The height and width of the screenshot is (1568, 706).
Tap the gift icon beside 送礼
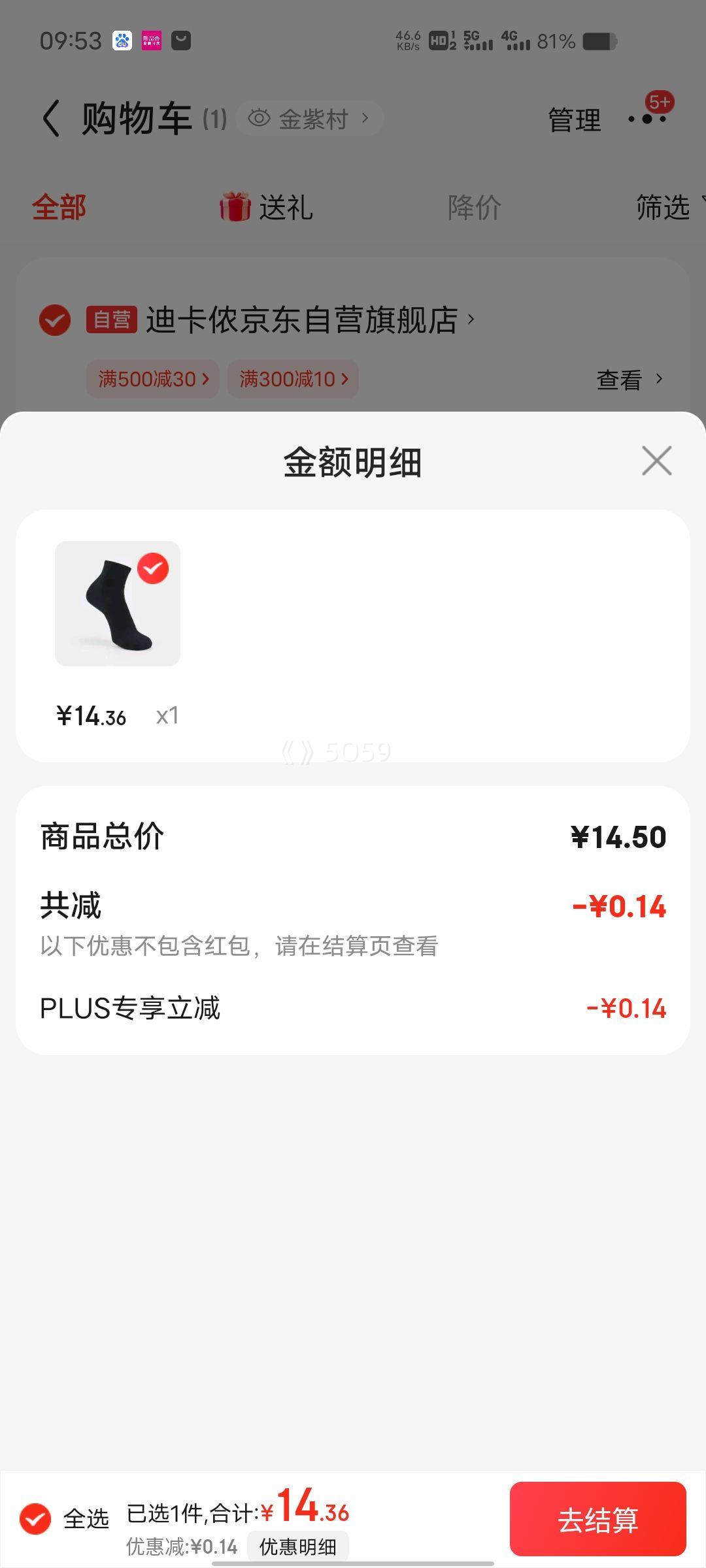(234, 207)
